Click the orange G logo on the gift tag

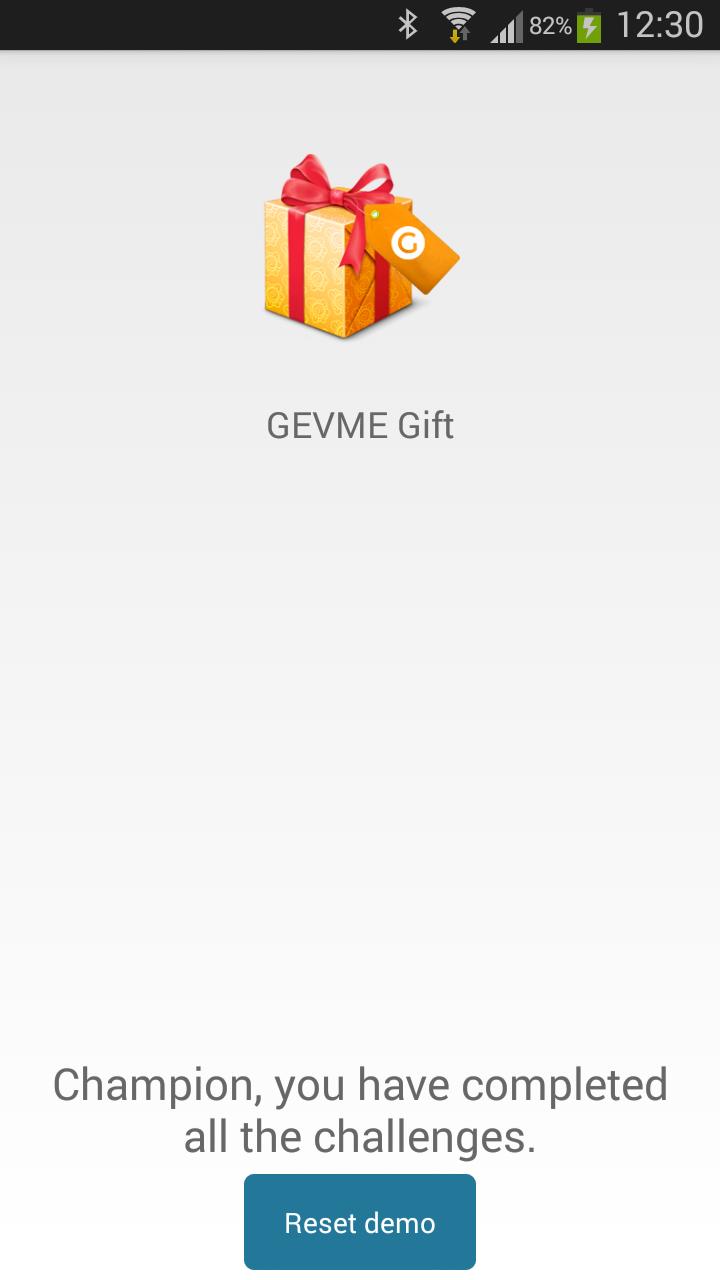click(407, 240)
